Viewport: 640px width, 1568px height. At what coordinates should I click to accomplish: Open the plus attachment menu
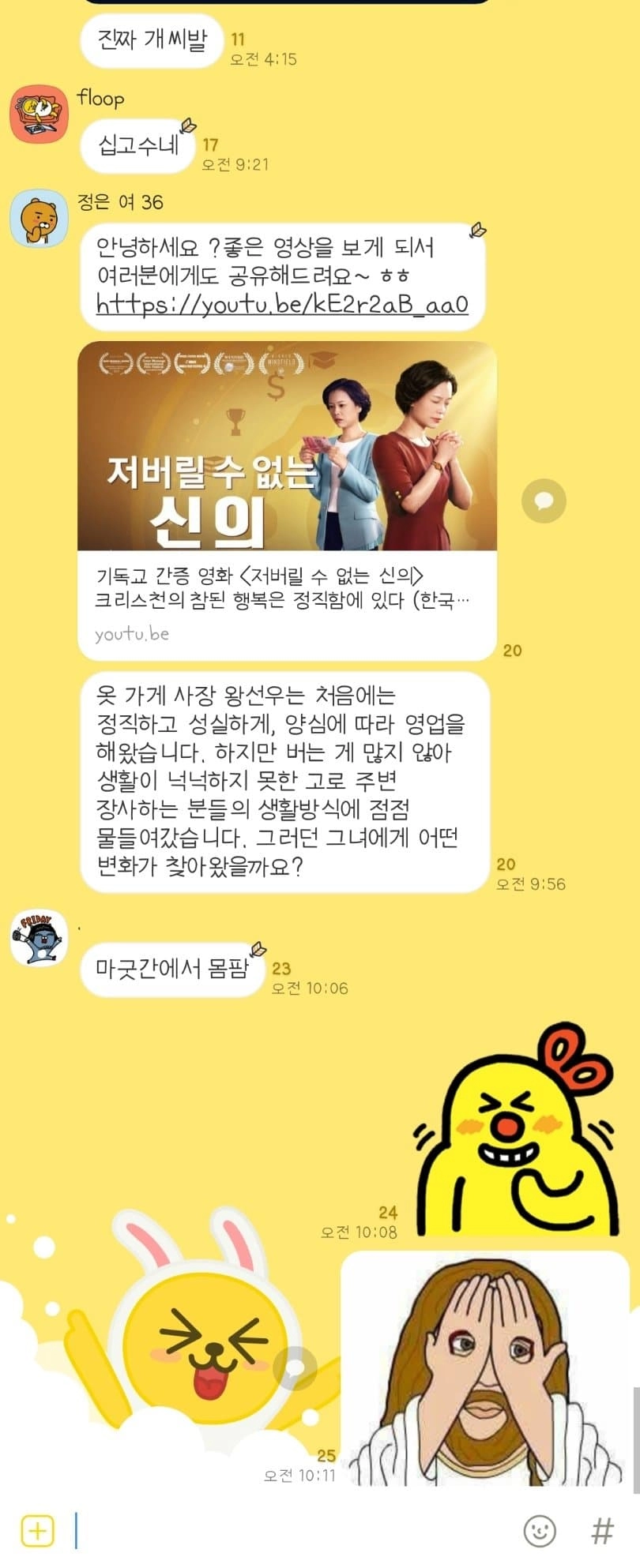pos(37,1531)
